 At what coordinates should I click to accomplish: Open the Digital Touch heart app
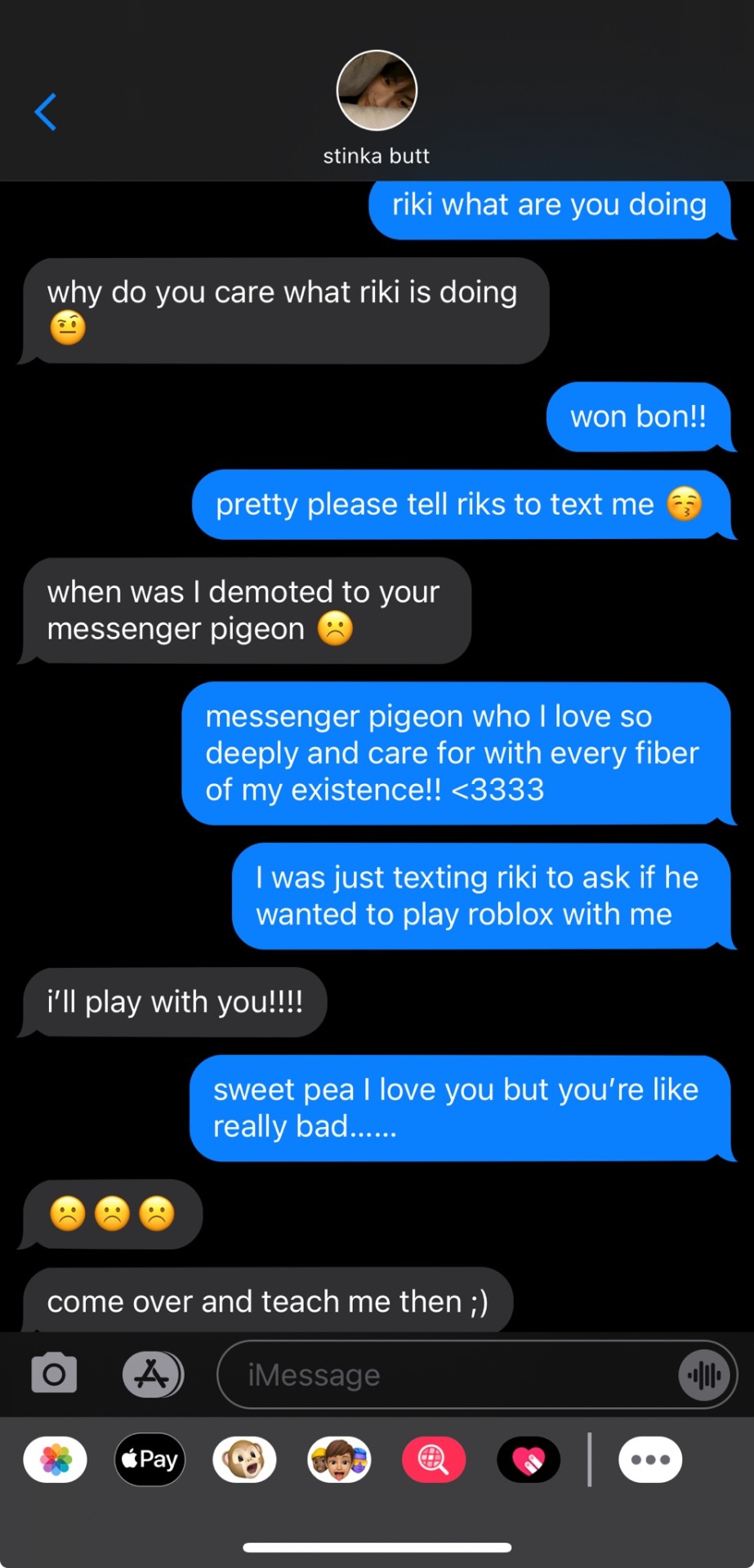[529, 1459]
